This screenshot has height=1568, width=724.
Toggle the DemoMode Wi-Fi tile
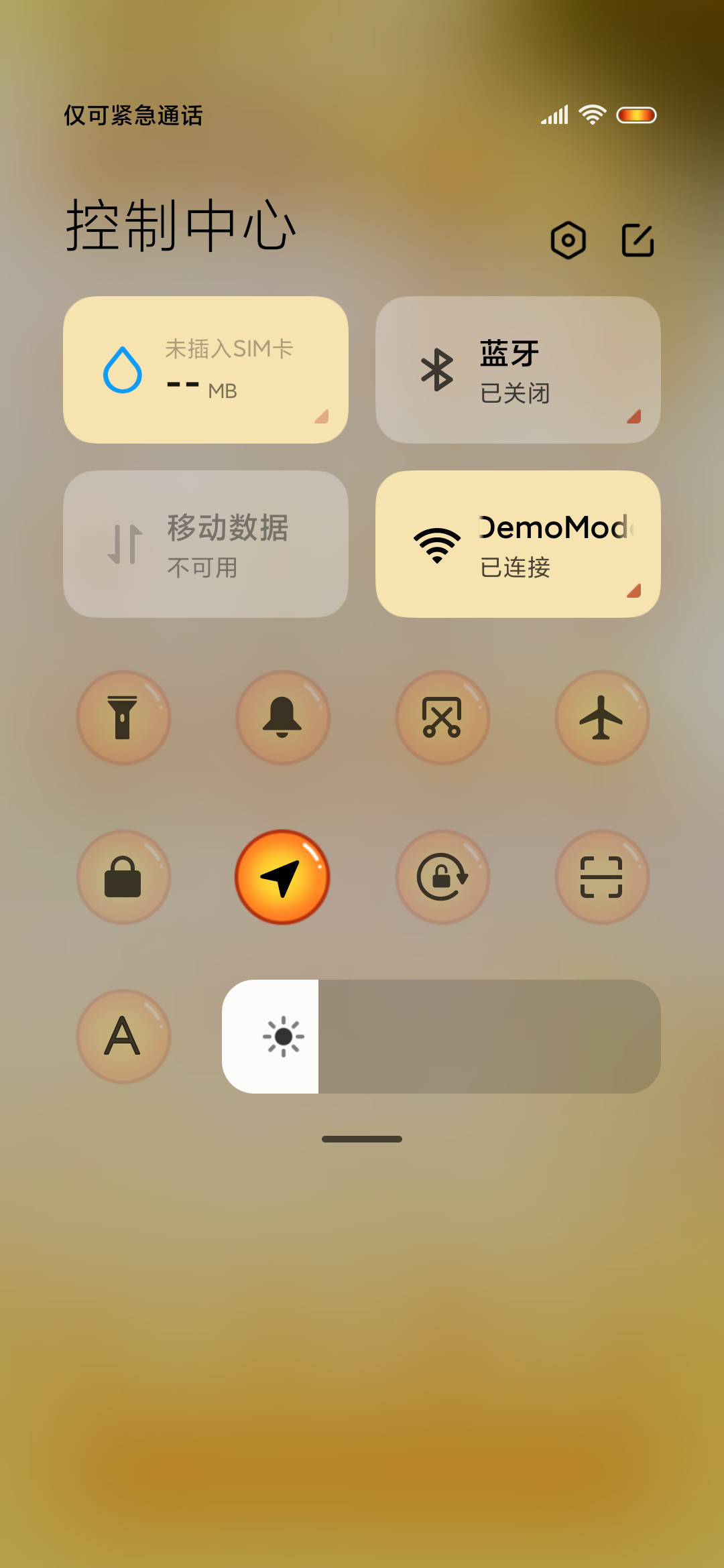coord(518,544)
